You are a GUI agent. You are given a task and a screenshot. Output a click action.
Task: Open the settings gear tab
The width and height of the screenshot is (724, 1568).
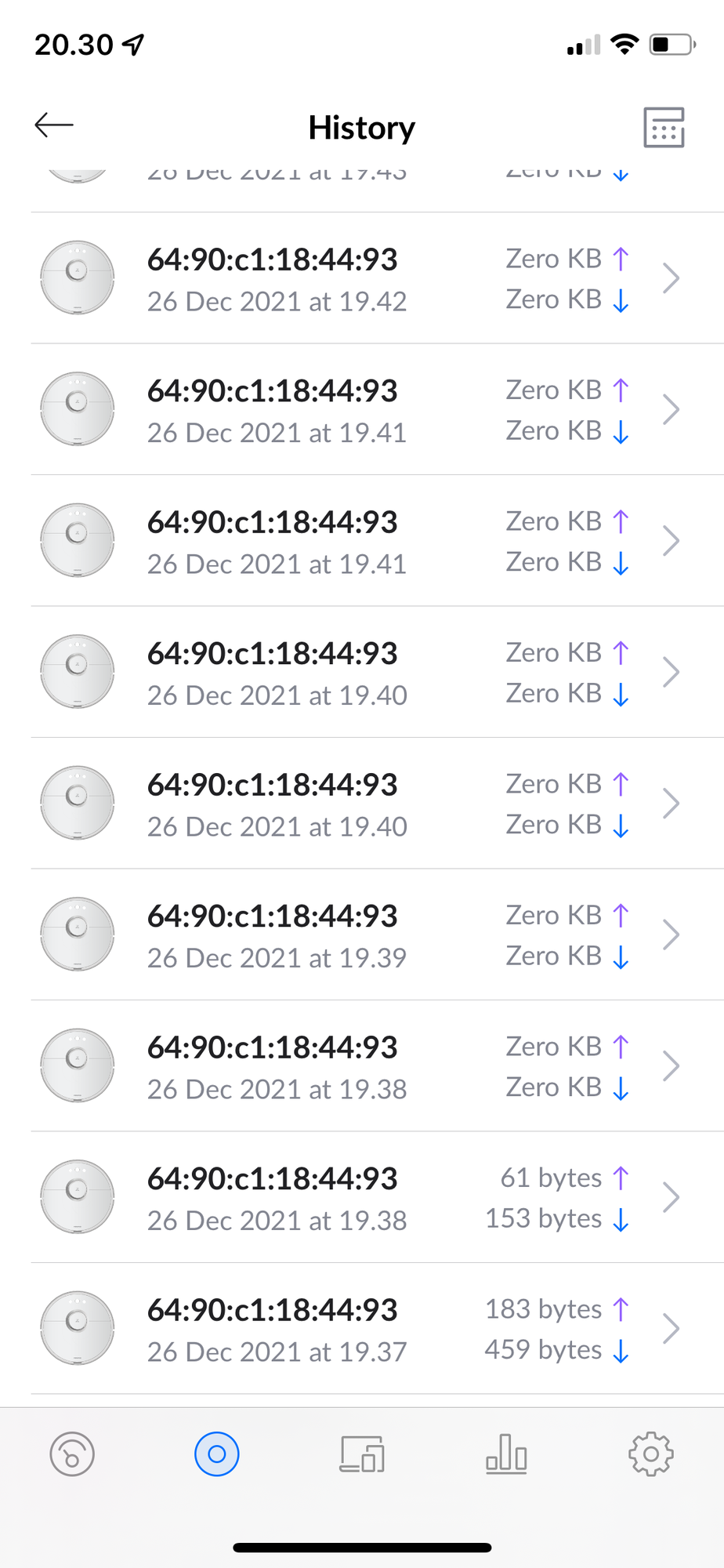pyautogui.click(x=651, y=1454)
